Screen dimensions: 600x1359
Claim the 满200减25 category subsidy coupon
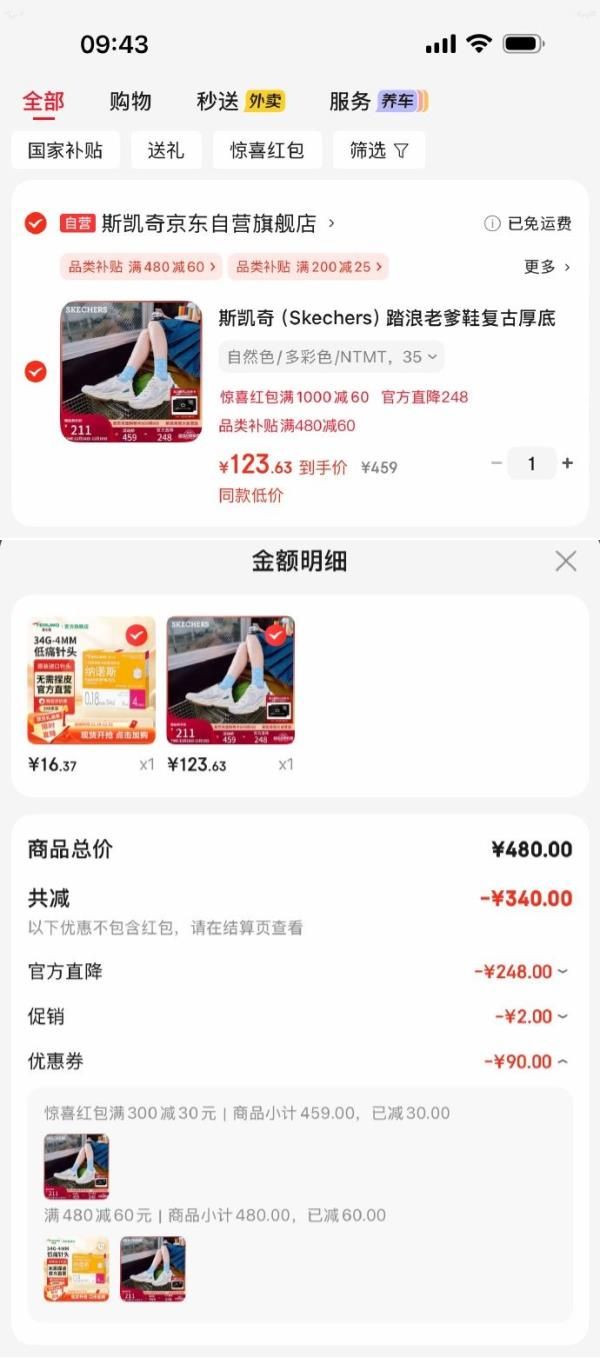pos(308,267)
